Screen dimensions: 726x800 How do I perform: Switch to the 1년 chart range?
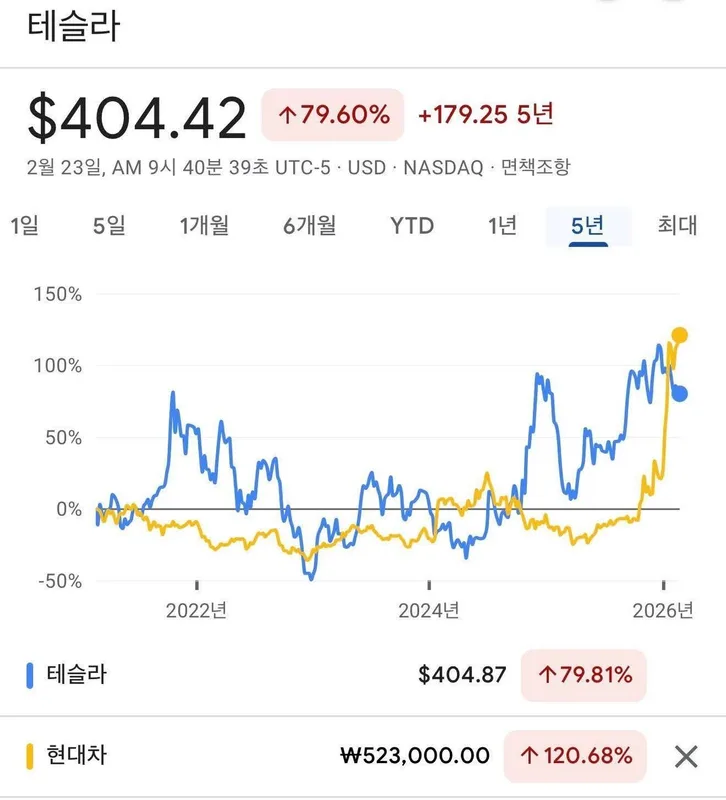point(501,226)
